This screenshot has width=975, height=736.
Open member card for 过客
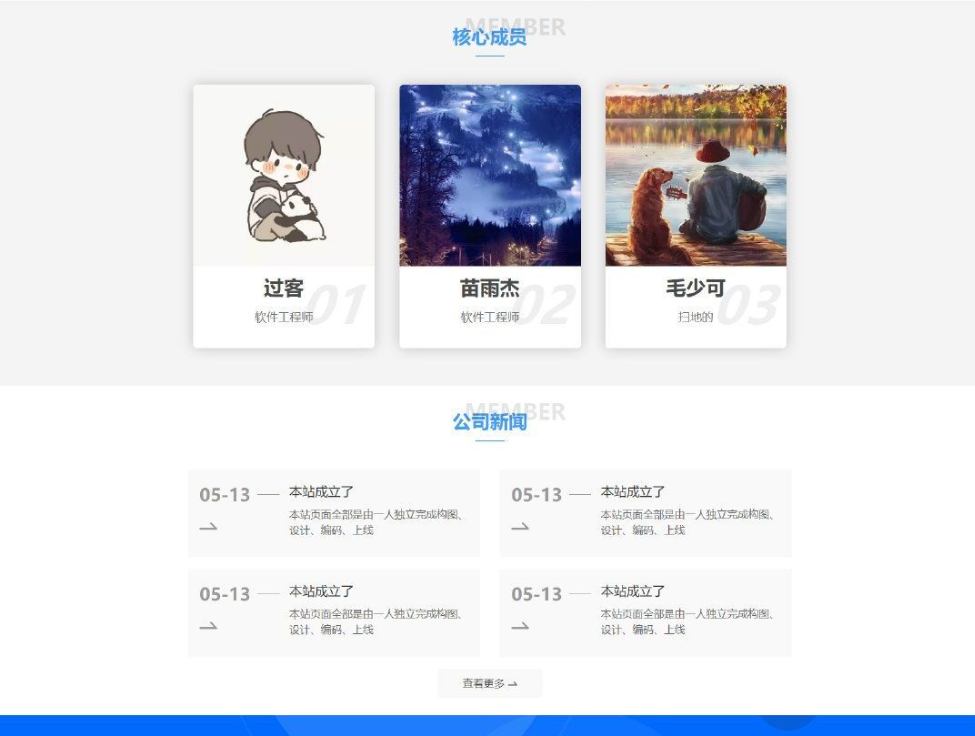click(284, 216)
